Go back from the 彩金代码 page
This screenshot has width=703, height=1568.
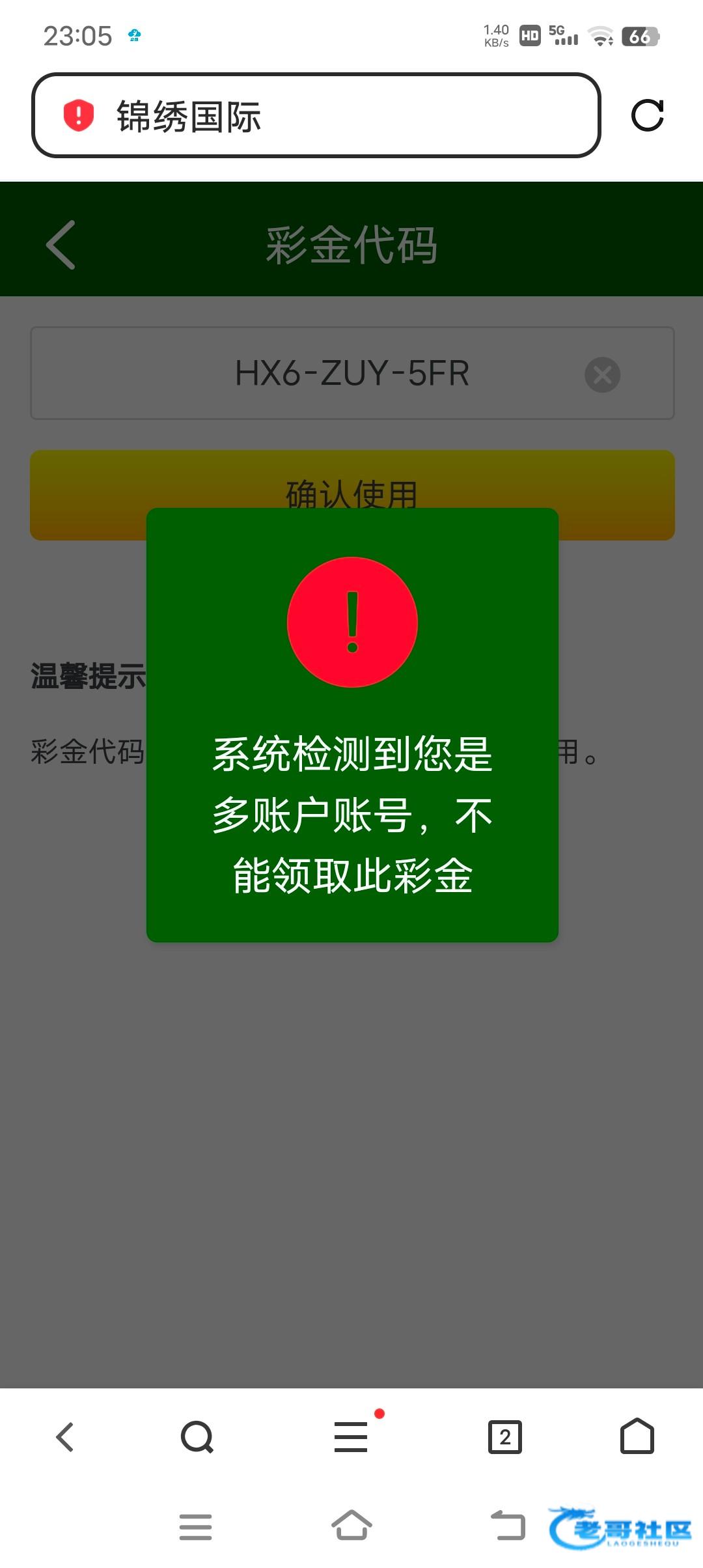click(61, 245)
